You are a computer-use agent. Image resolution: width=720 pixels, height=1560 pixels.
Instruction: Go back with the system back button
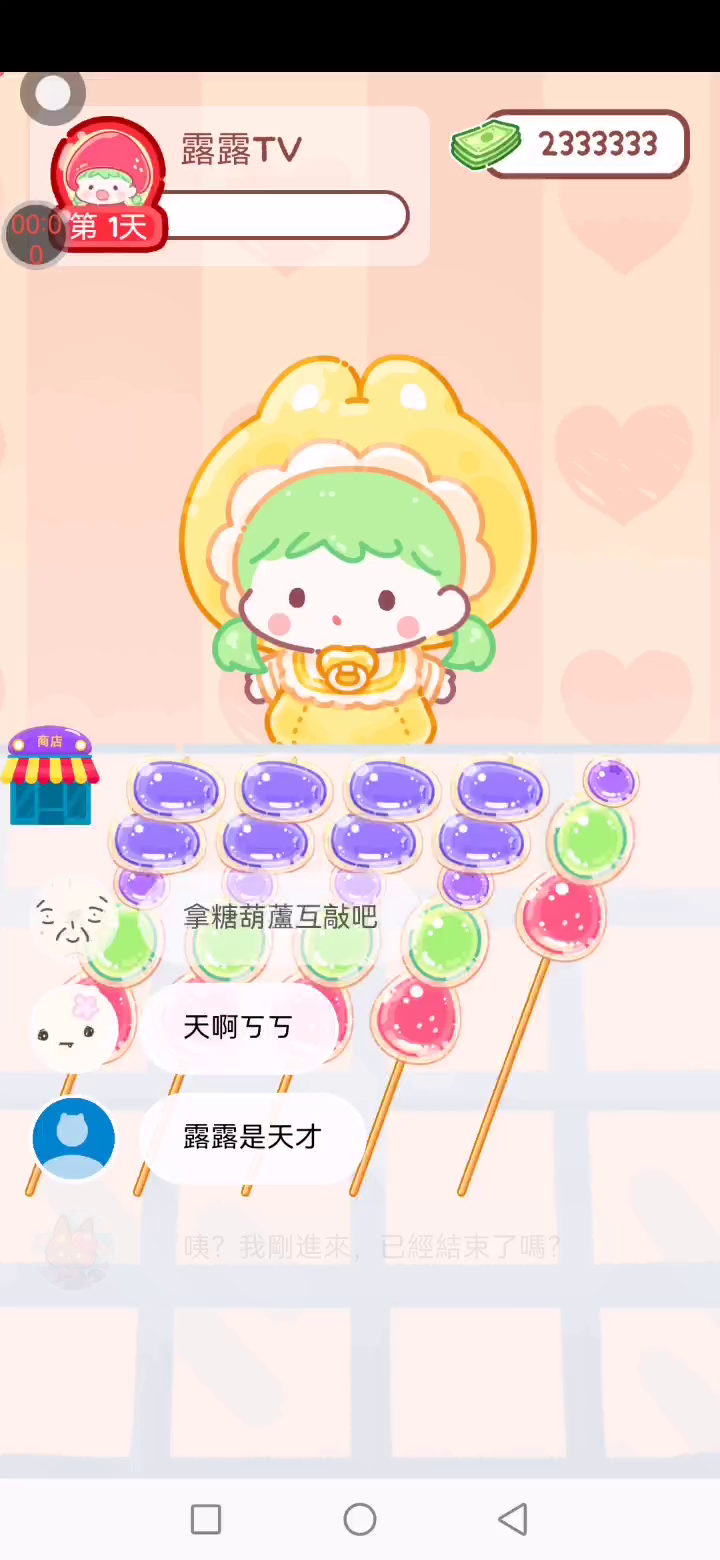[x=512, y=1519]
